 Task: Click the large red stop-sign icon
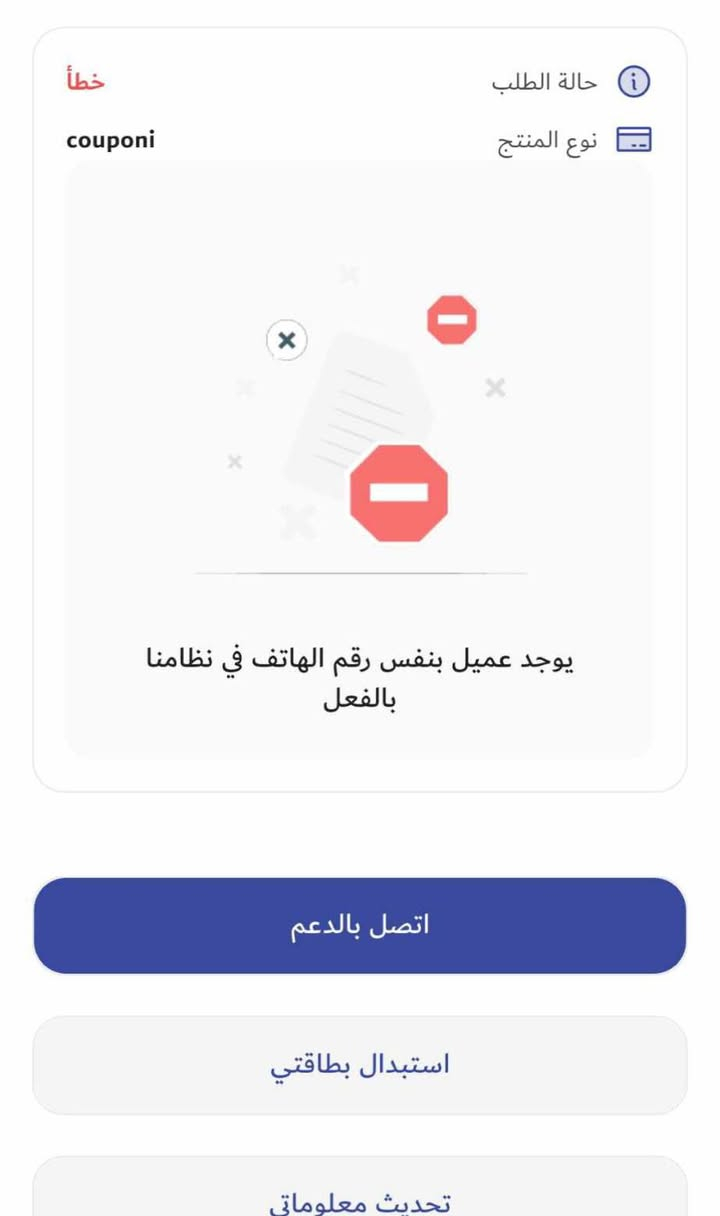click(x=399, y=494)
